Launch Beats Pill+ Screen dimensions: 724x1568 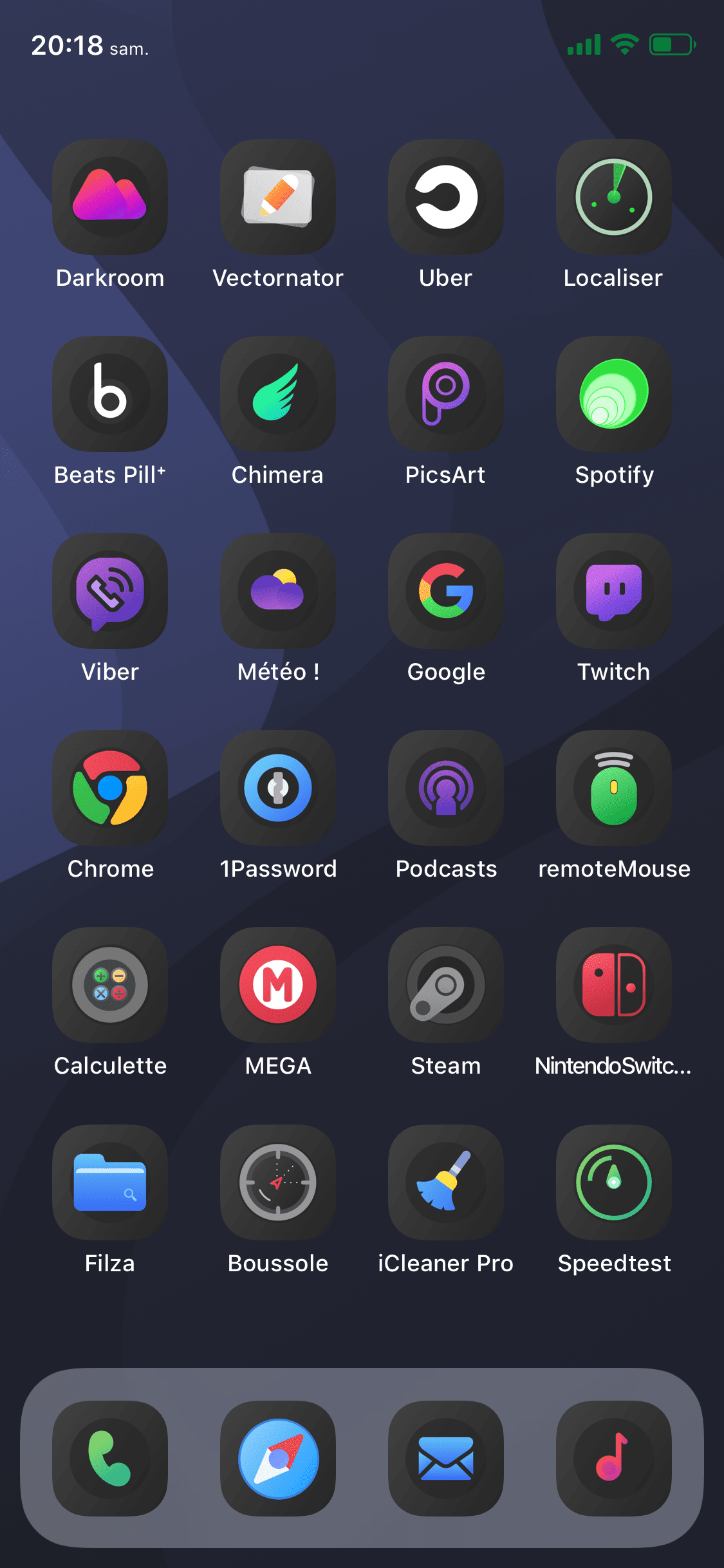(110, 394)
